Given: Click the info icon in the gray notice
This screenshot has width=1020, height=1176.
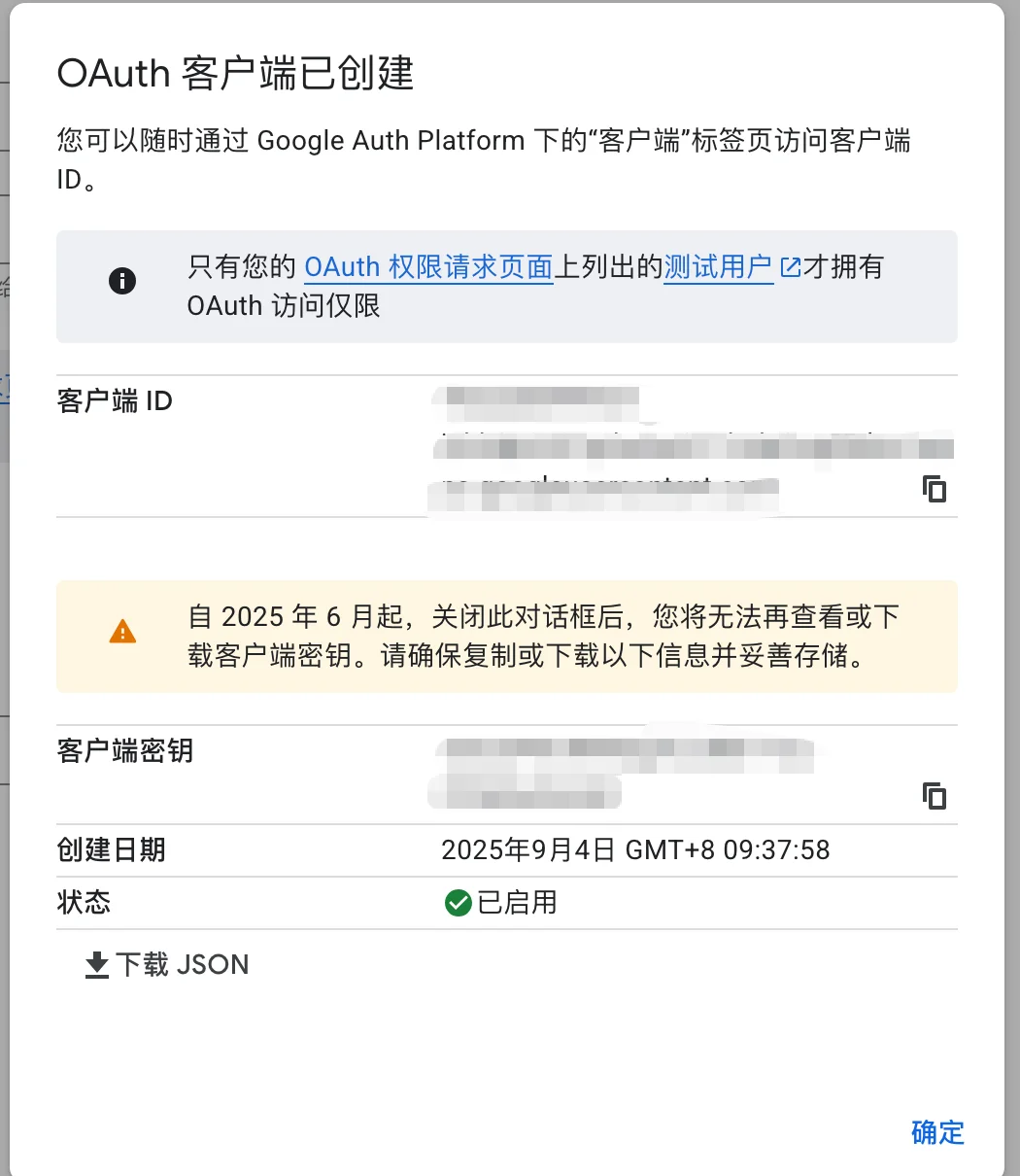Looking at the screenshot, I should pos(121,281).
